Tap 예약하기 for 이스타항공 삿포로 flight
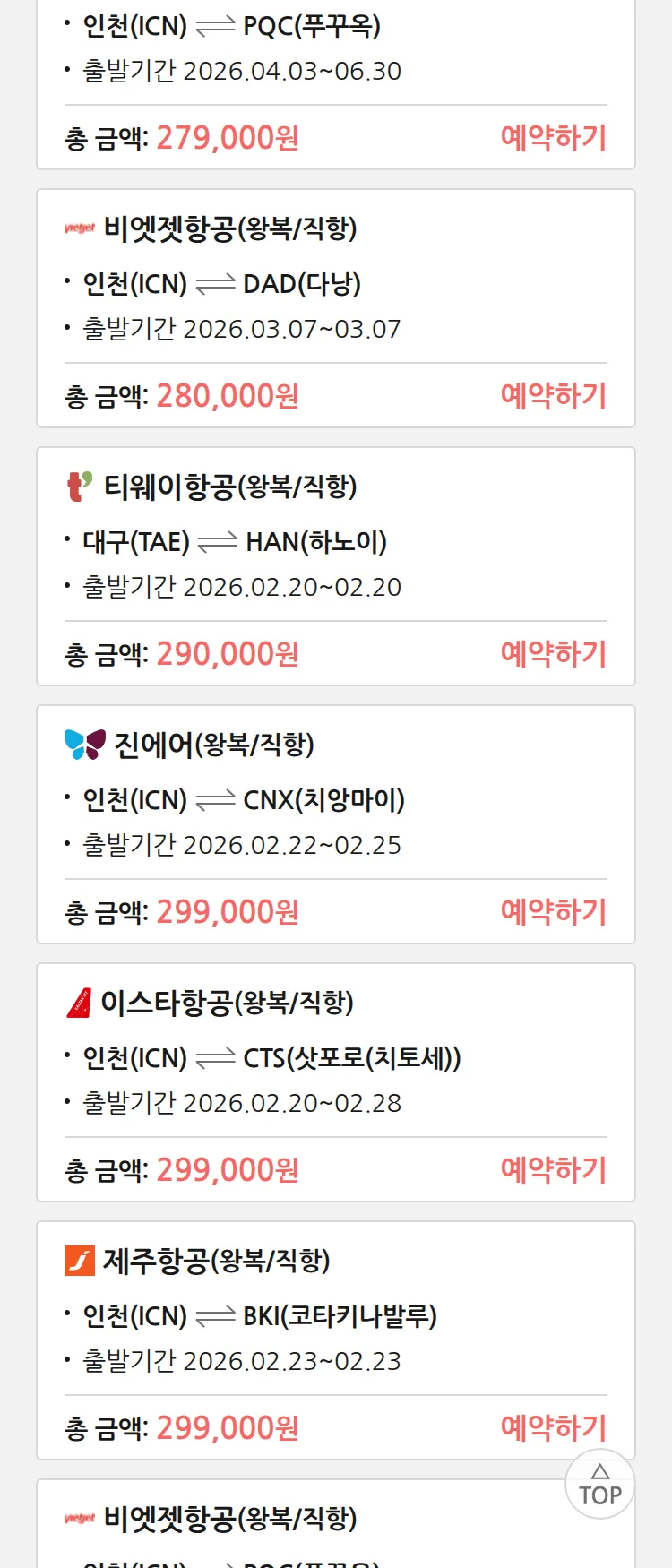The height and width of the screenshot is (1568, 672). click(553, 1170)
